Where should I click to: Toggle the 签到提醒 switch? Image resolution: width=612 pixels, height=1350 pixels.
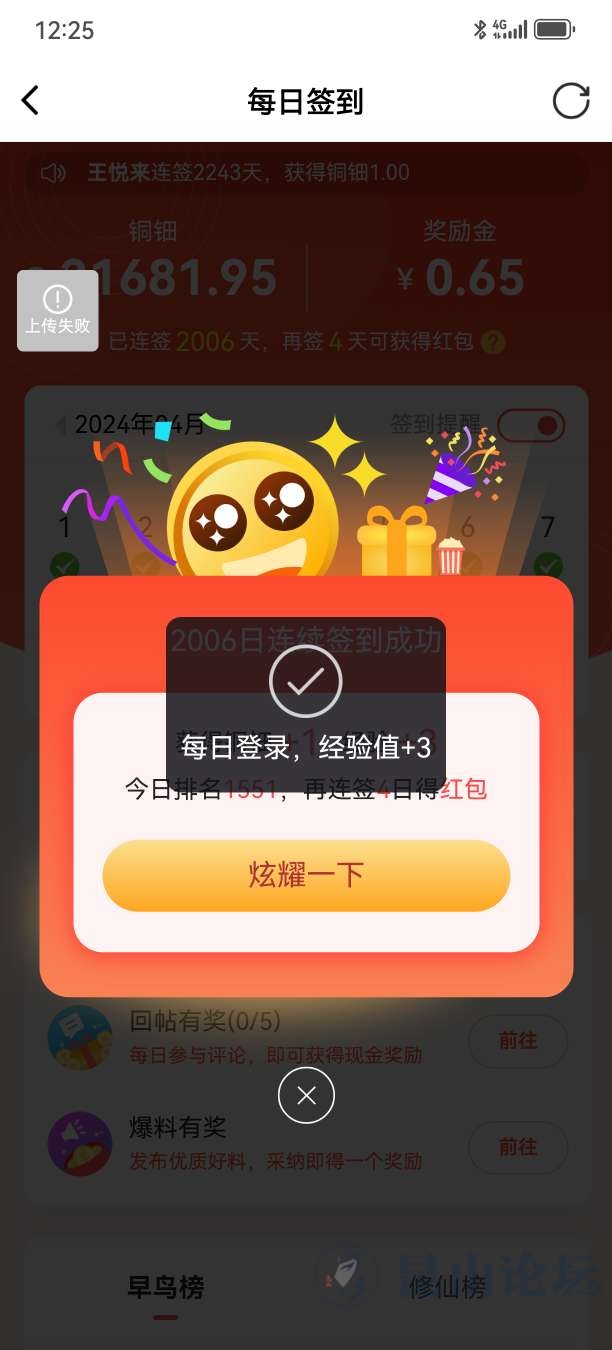[x=531, y=426]
